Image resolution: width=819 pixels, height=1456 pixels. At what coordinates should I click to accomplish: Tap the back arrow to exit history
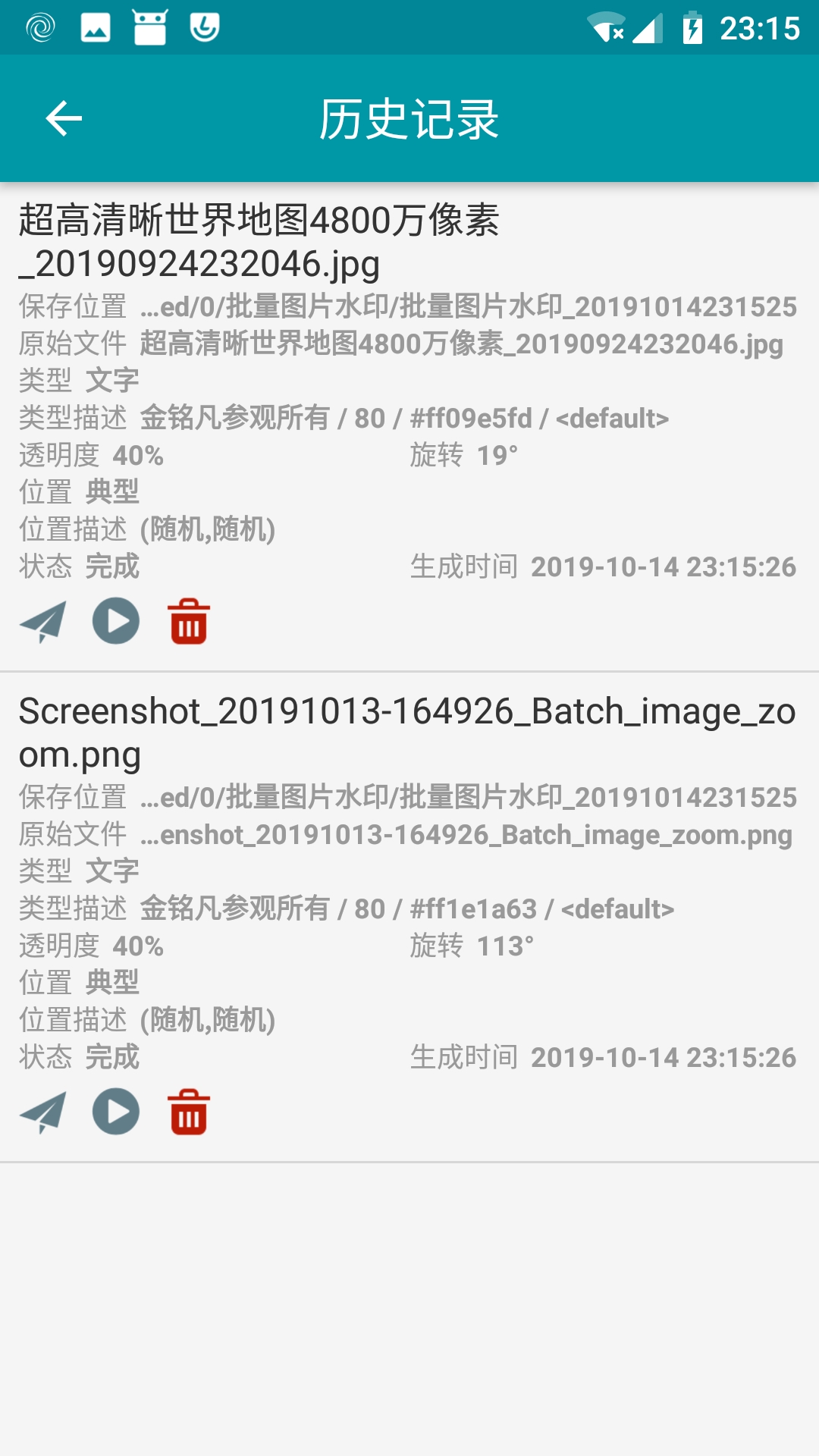(x=63, y=118)
